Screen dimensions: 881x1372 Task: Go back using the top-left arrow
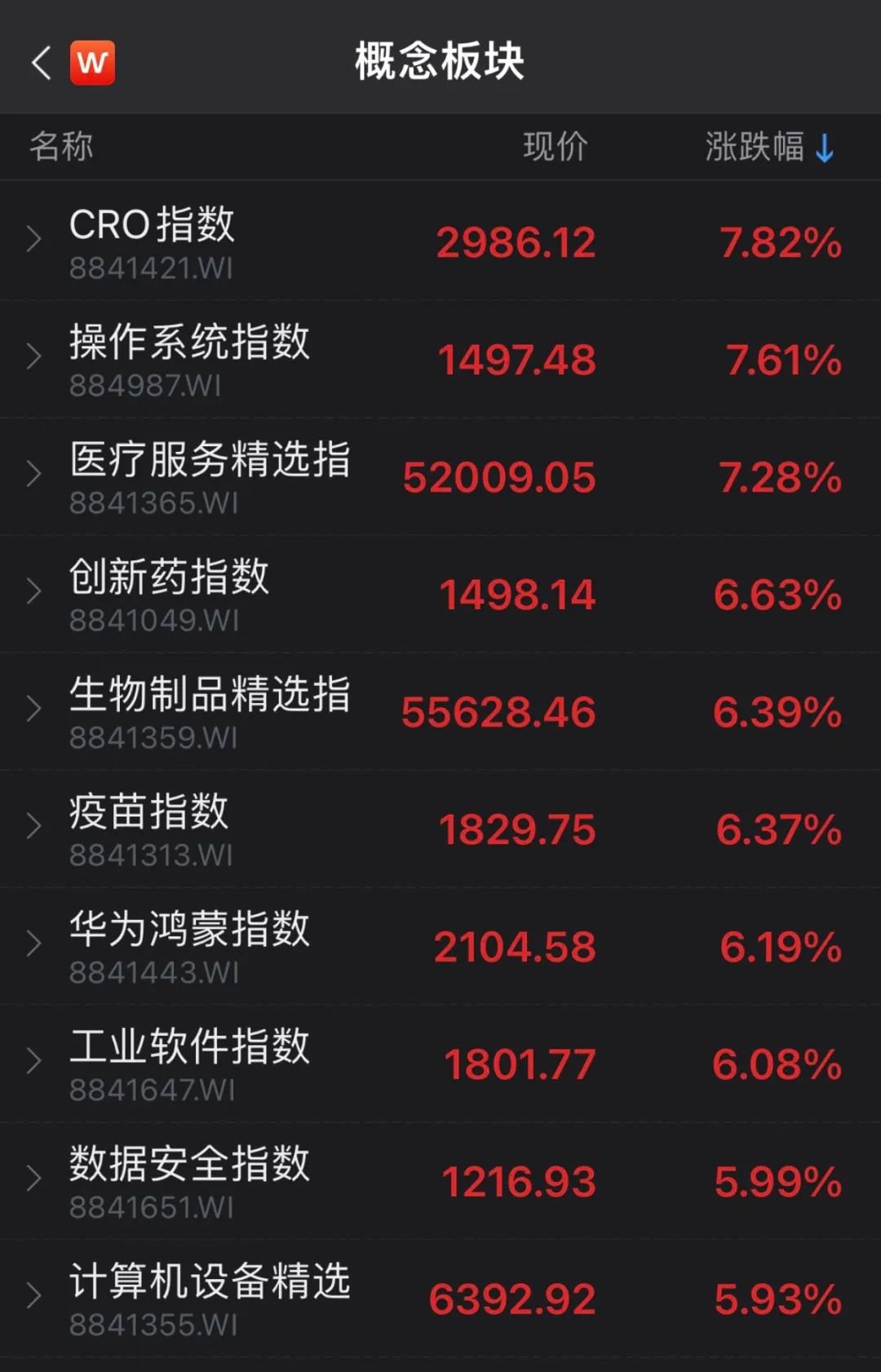point(42,63)
